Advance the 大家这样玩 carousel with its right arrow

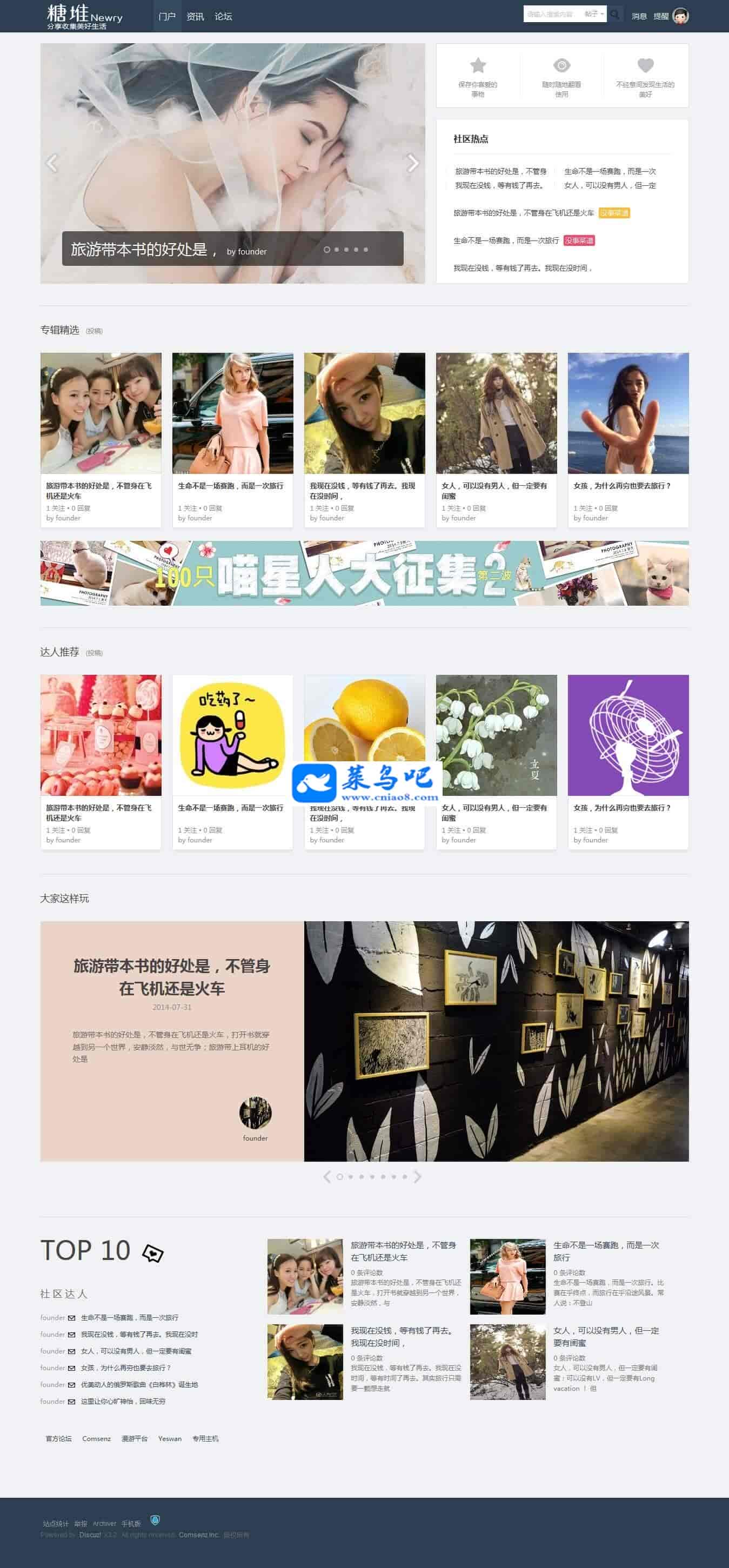(x=418, y=1177)
